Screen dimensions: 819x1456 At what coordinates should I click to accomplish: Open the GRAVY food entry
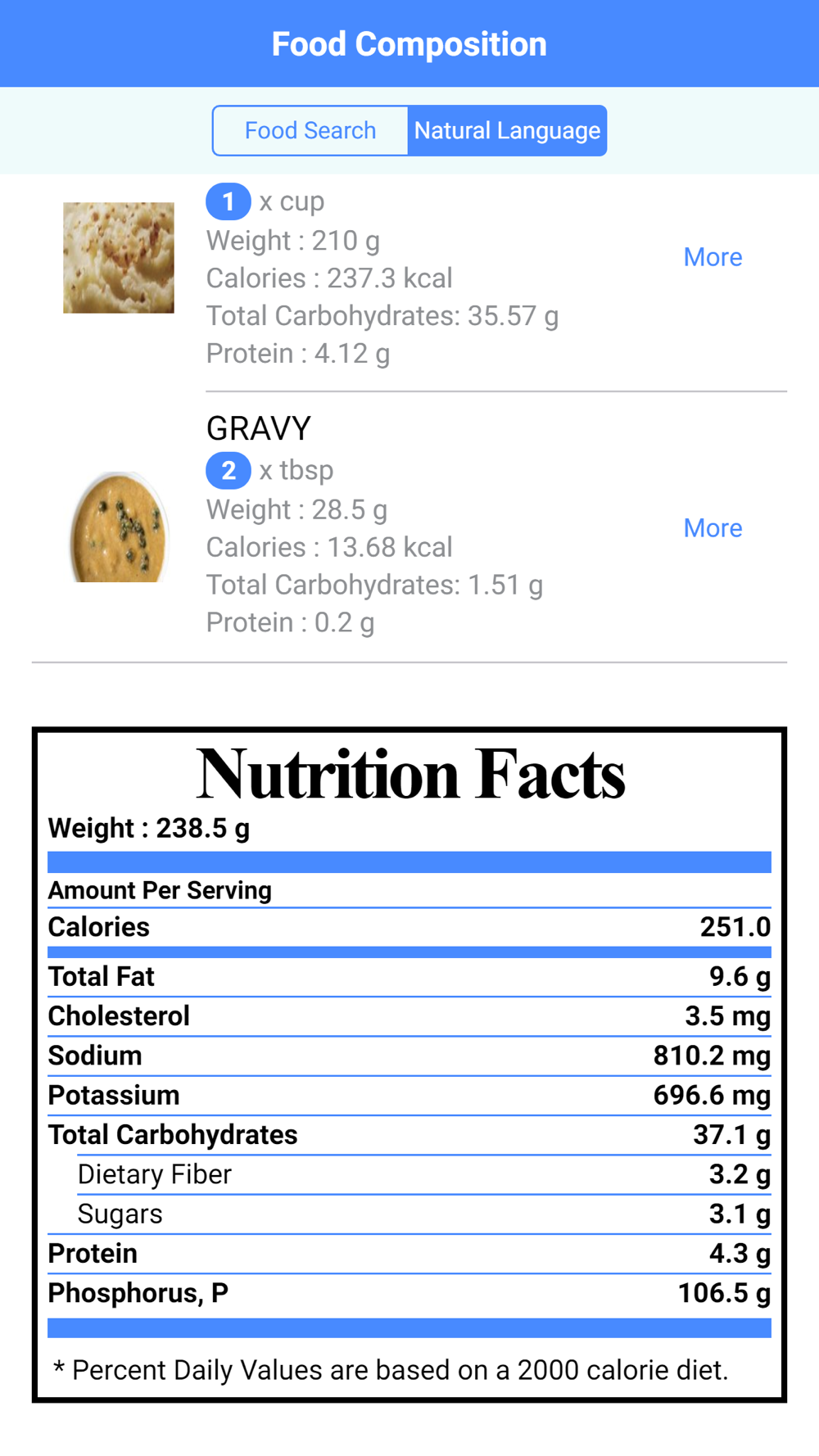coord(409,527)
